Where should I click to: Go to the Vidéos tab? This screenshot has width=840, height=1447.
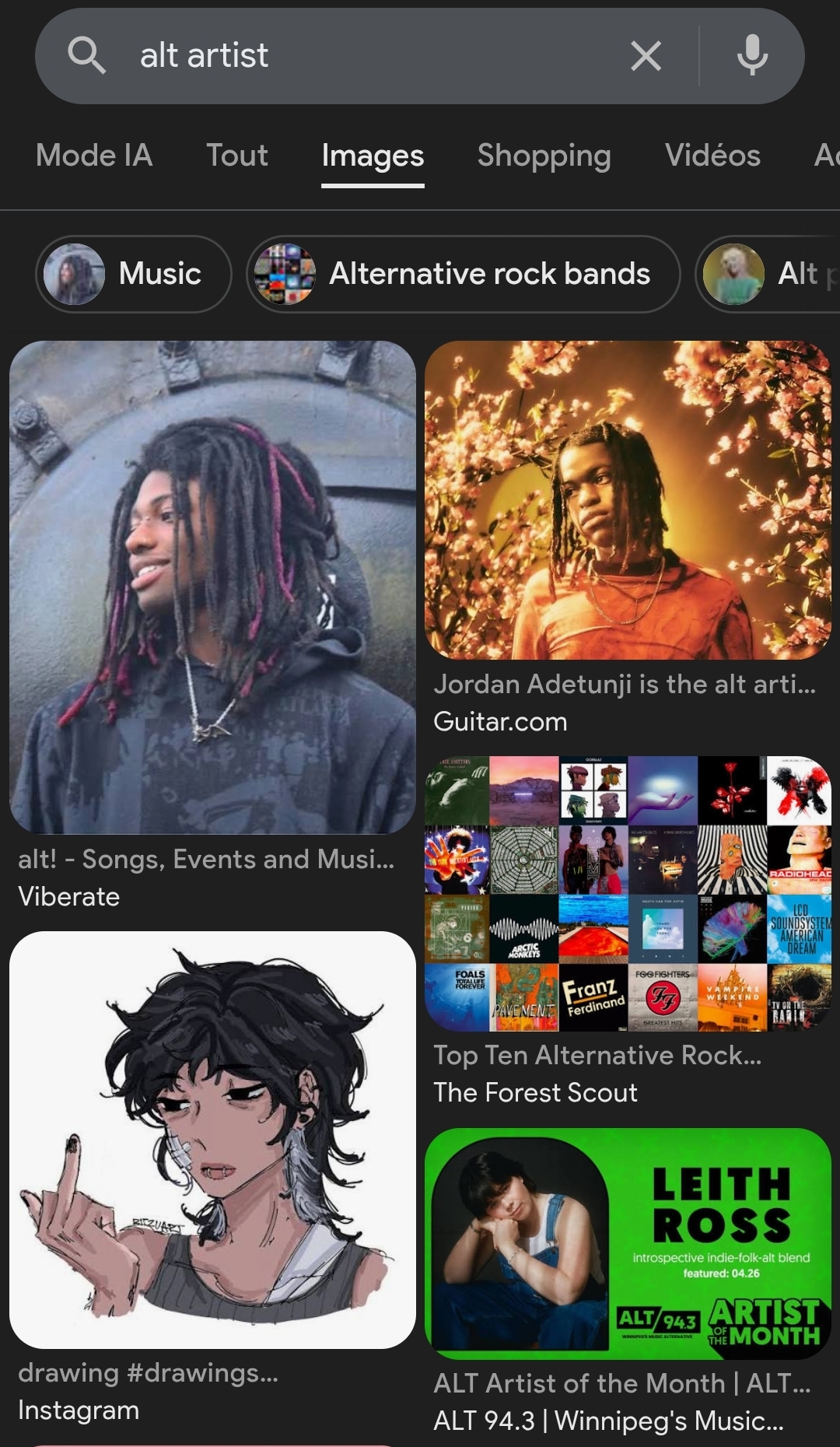pos(712,156)
